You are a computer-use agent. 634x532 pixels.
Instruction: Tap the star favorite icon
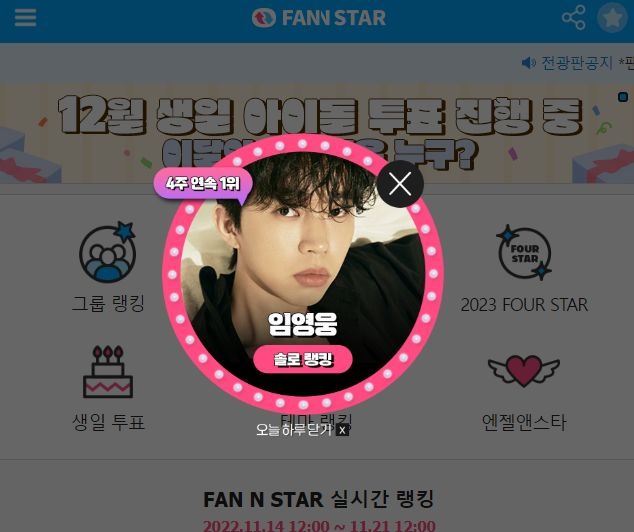point(611,18)
